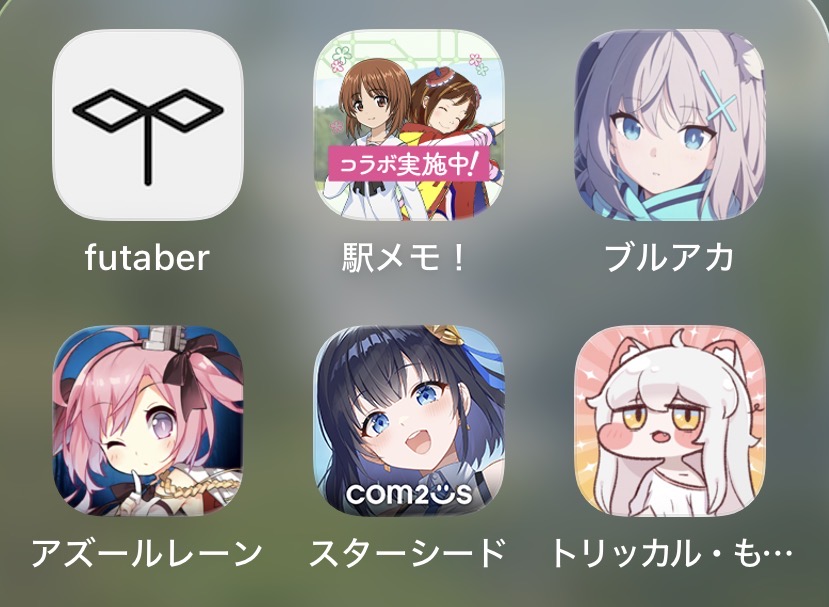Open the スターシード app
Screen dimensions: 829x607
409,420
